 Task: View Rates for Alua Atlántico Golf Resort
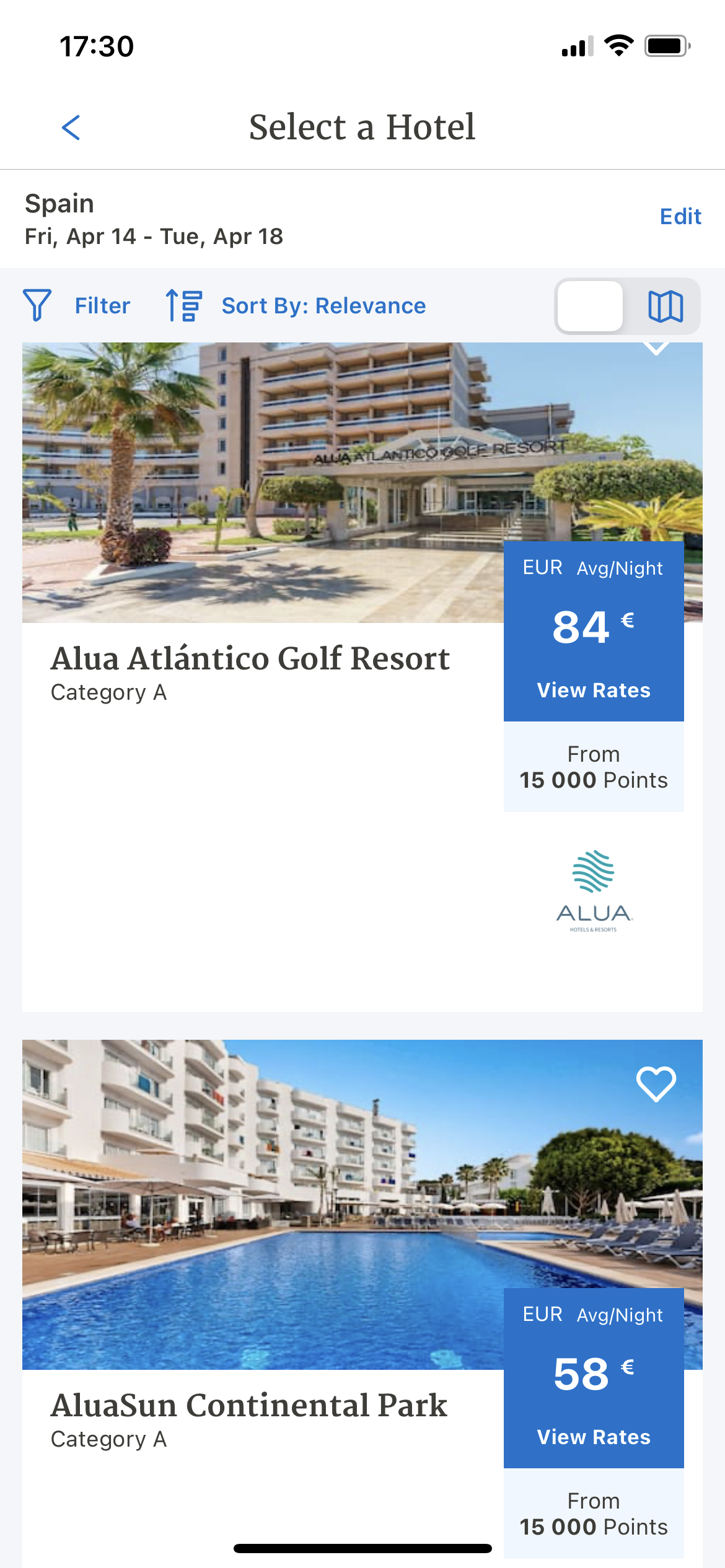pos(593,690)
